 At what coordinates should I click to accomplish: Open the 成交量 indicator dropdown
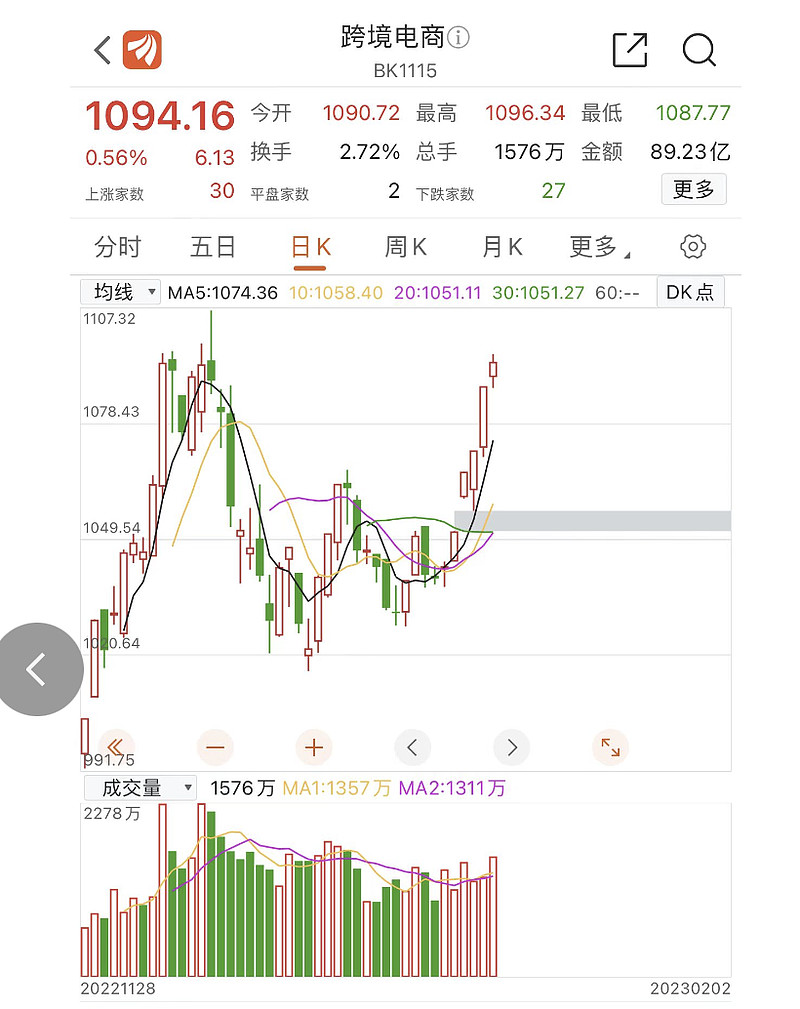tap(139, 788)
